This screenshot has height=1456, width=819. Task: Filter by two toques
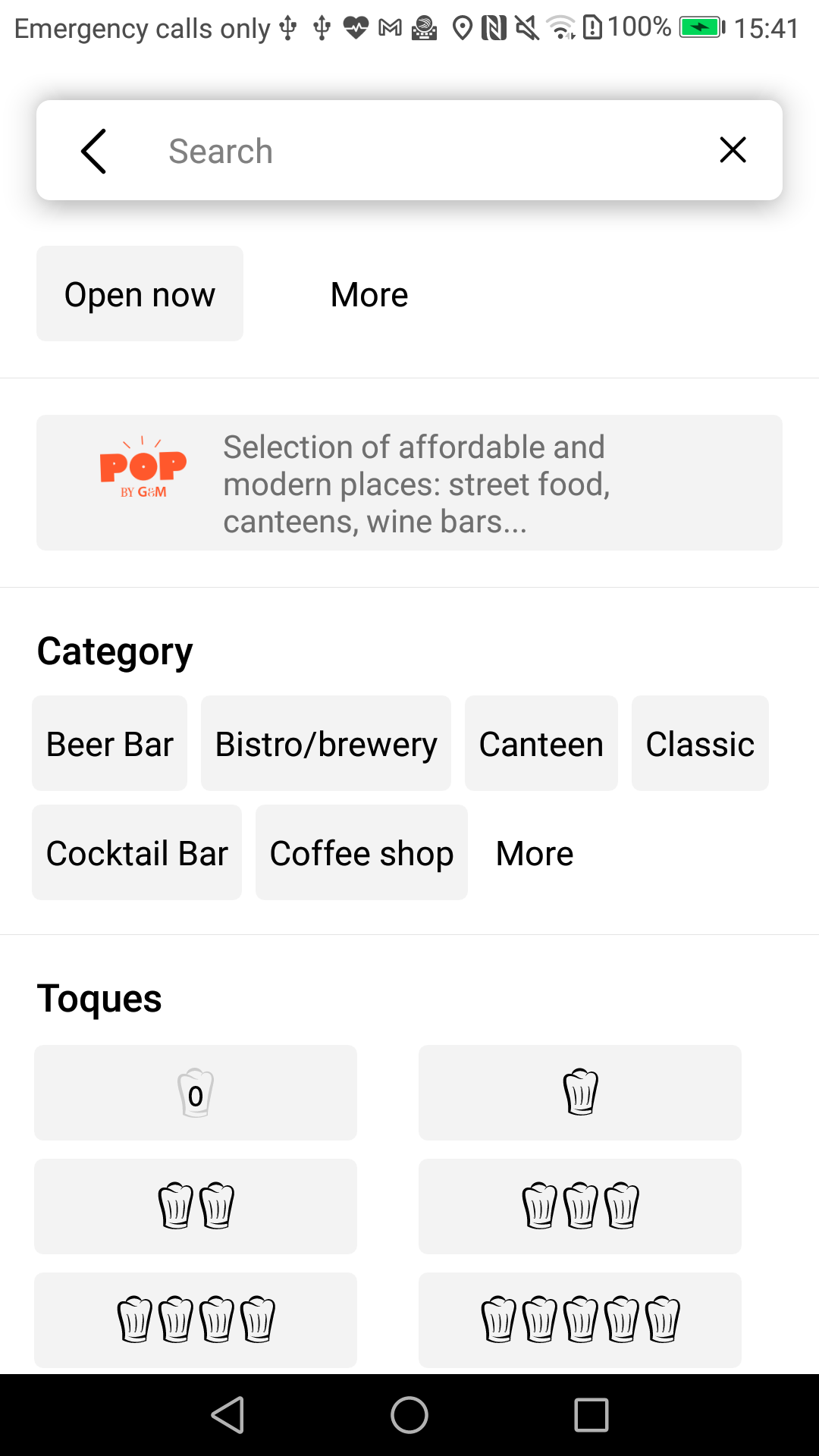196,1207
